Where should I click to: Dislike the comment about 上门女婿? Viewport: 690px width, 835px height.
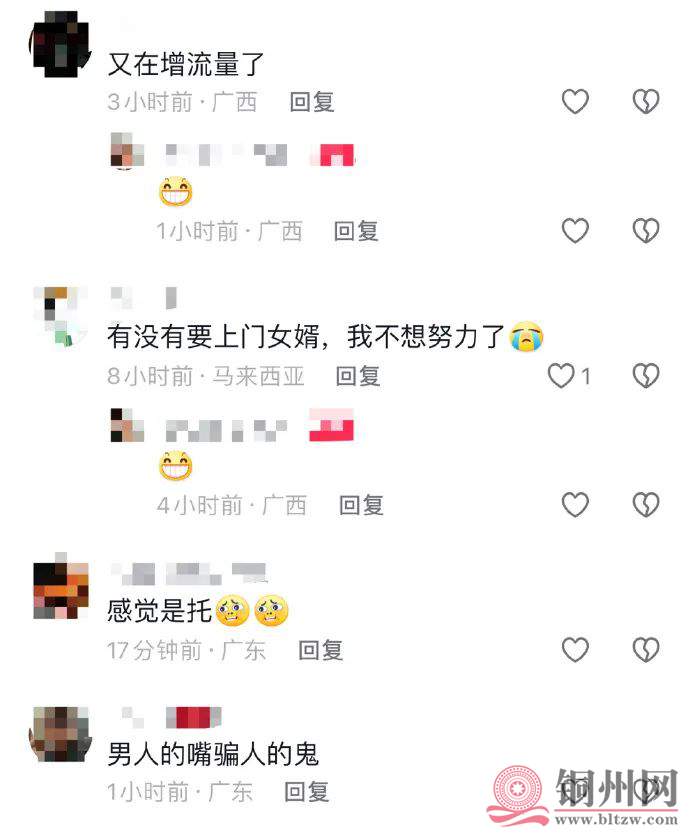(647, 376)
